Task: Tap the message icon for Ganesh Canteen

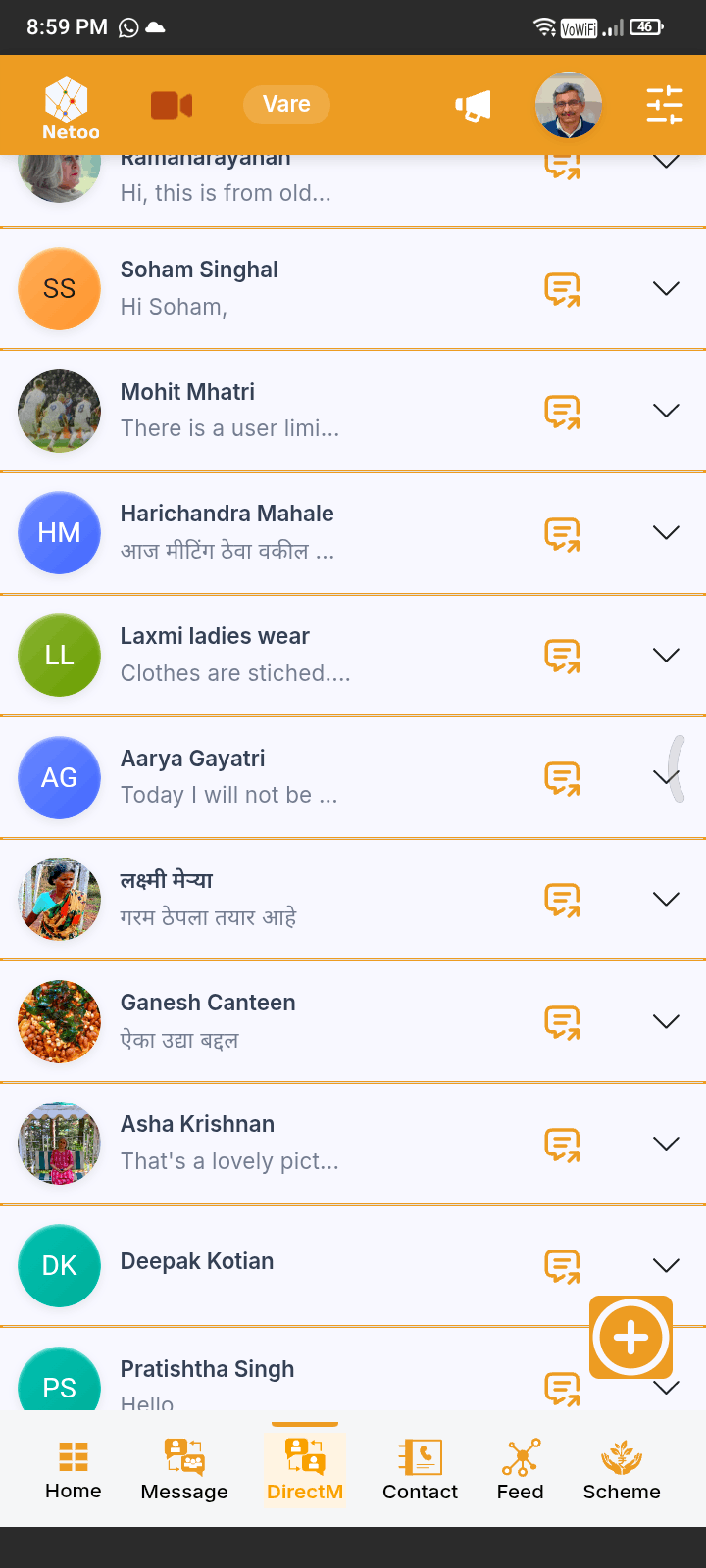Action: pos(562,1022)
